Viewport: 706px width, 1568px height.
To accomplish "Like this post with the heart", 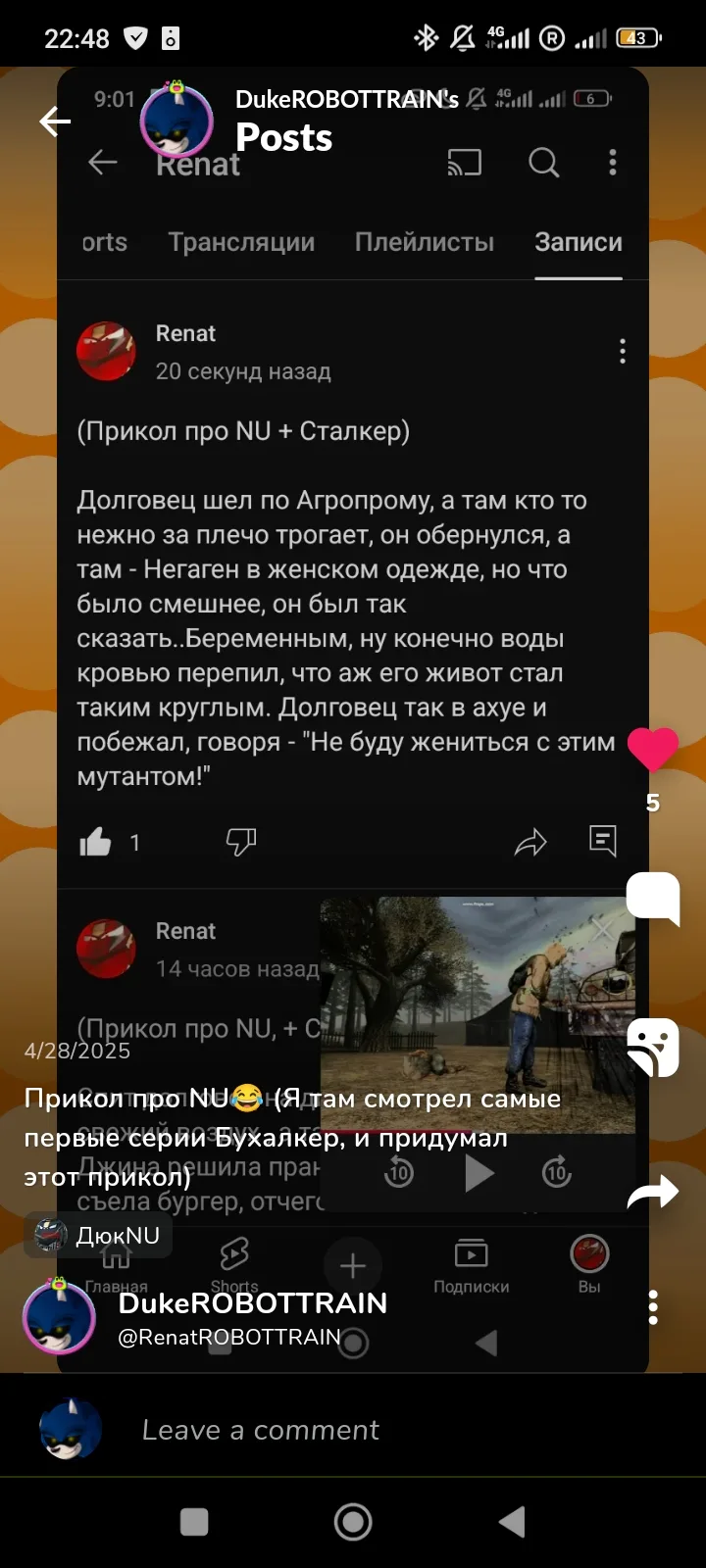I will pyautogui.click(x=652, y=749).
